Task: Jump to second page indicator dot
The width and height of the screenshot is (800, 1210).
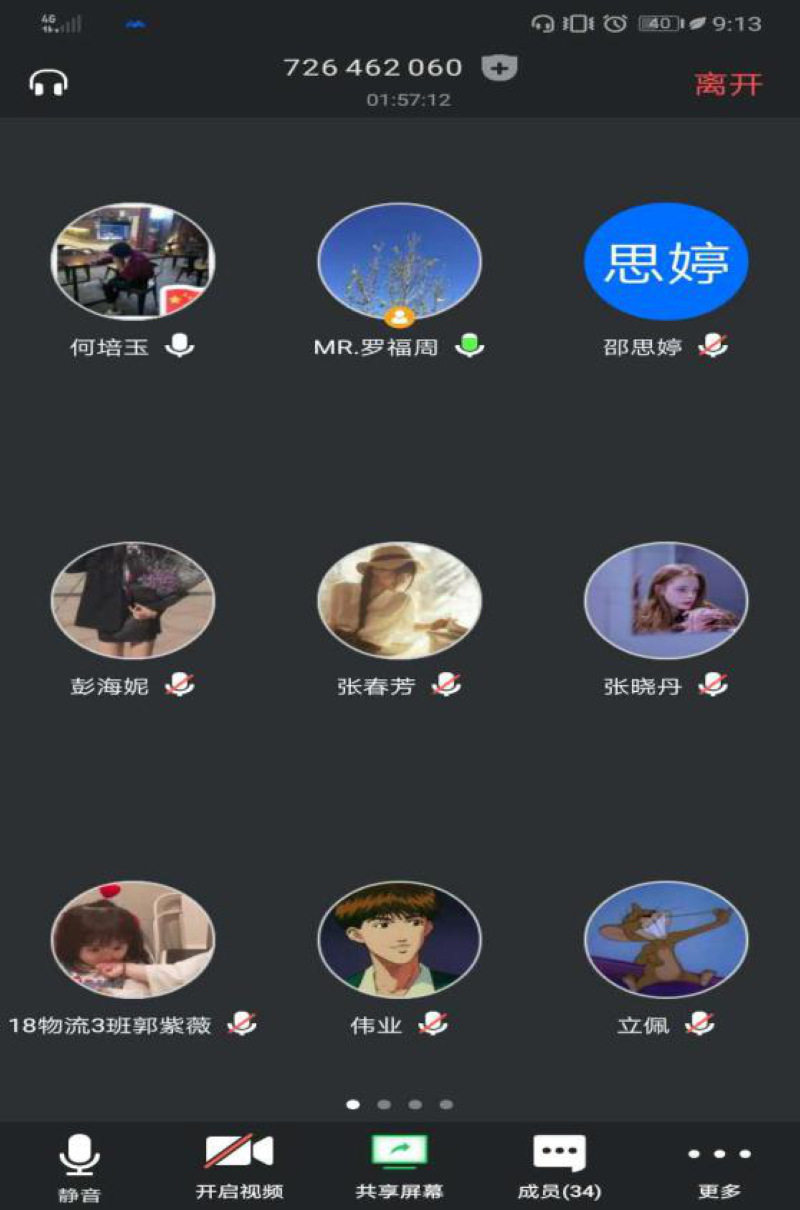Action: click(384, 1105)
